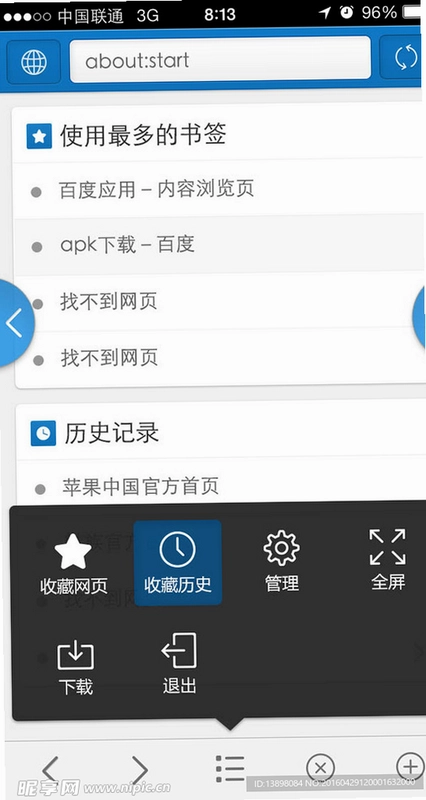Tap the about:start address field

pos(220,60)
